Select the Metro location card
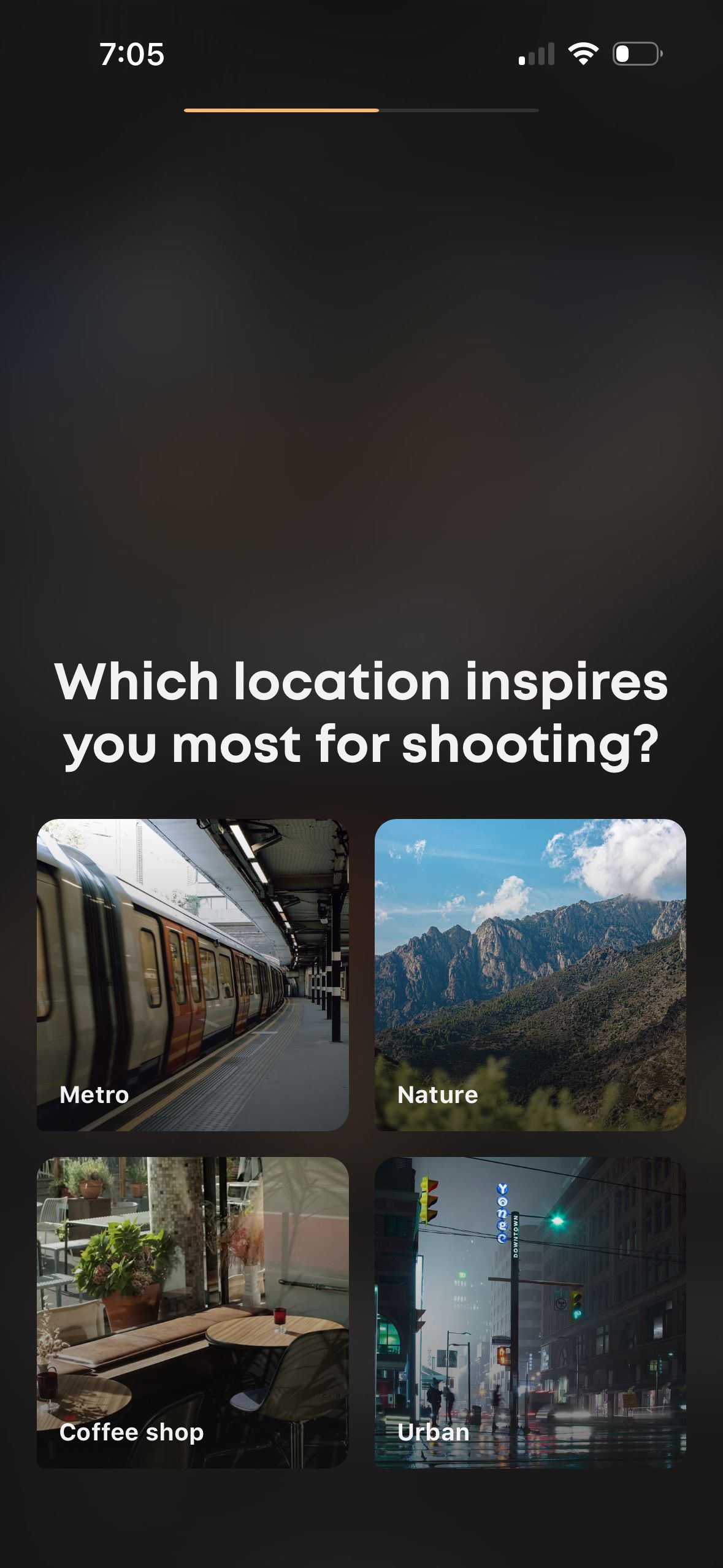 pos(193,975)
